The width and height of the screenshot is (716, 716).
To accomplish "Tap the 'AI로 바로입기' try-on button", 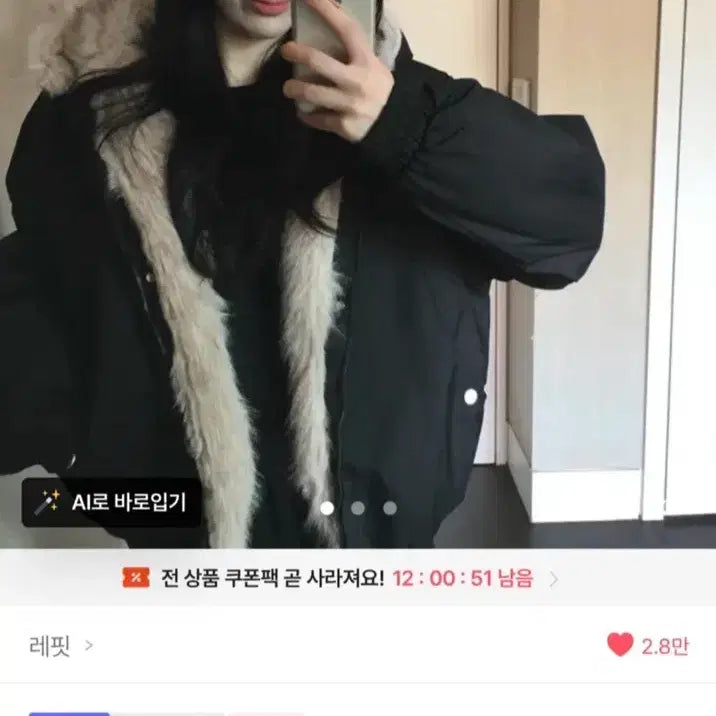I will (x=112, y=503).
